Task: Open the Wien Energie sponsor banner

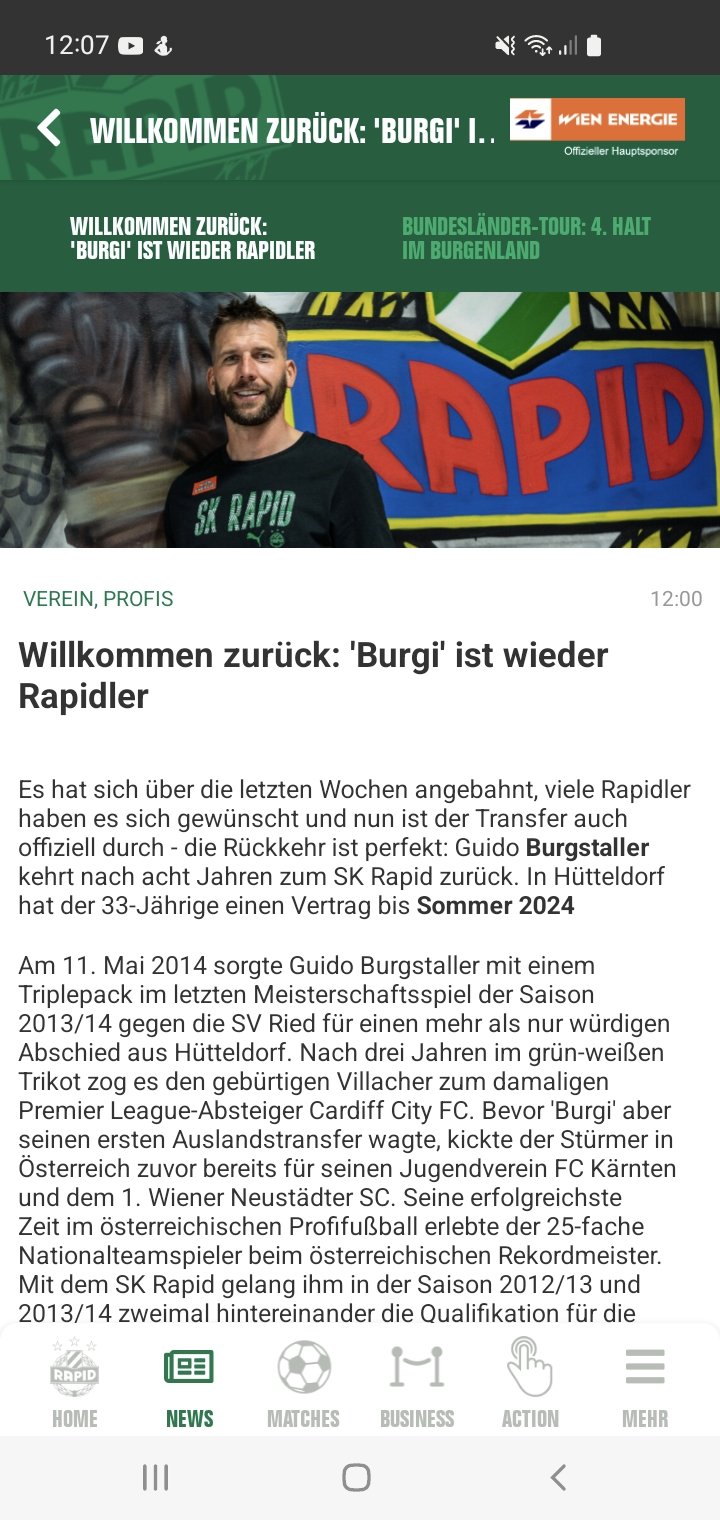Action: (x=597, y=127)
